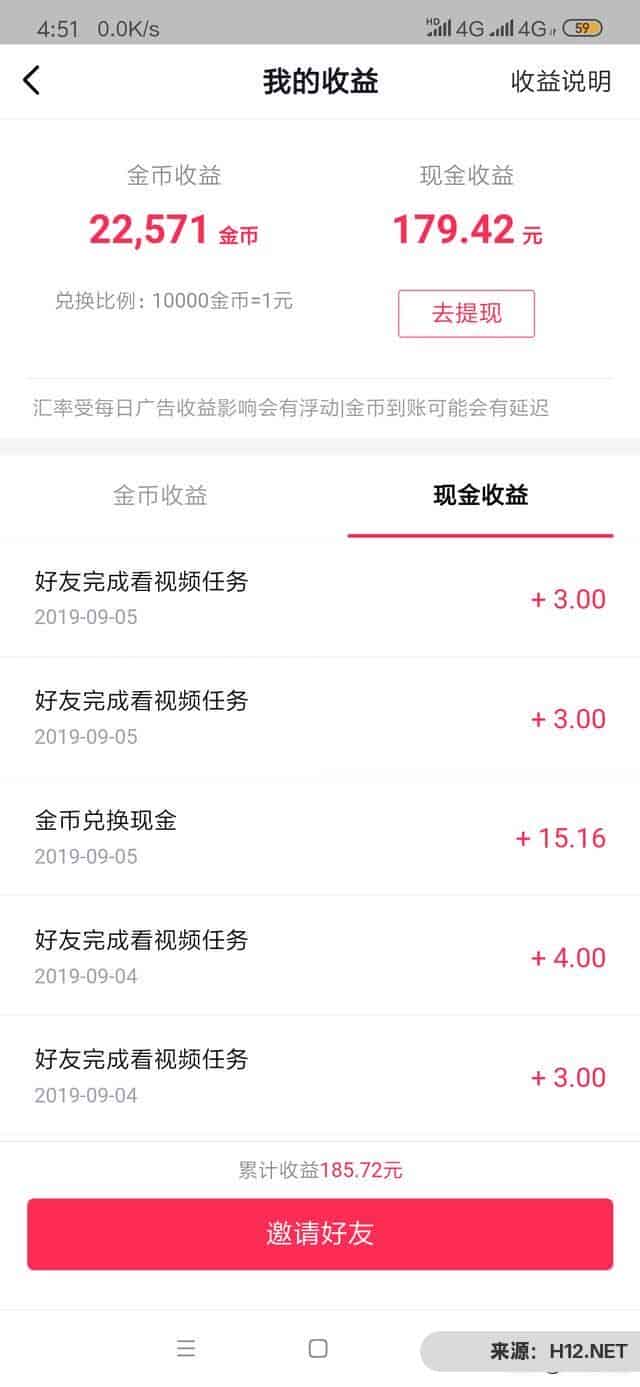Open system recent apps menu

point(186,1348)
